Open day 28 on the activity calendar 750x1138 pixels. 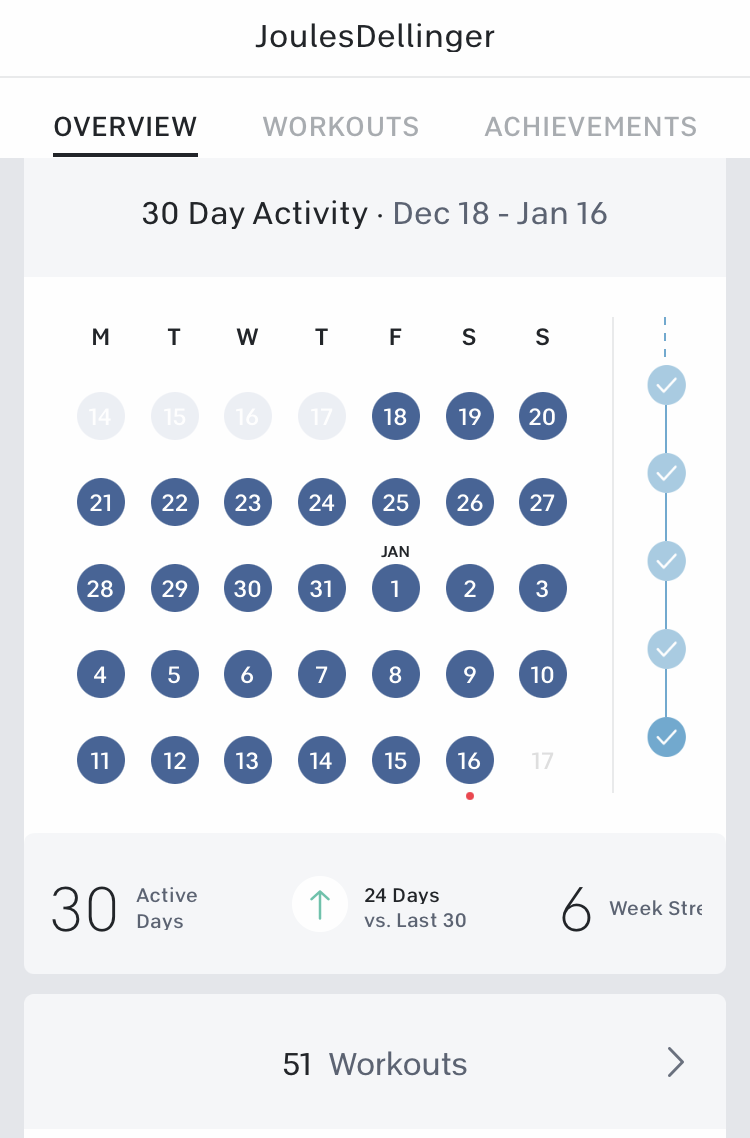(100, 588)
